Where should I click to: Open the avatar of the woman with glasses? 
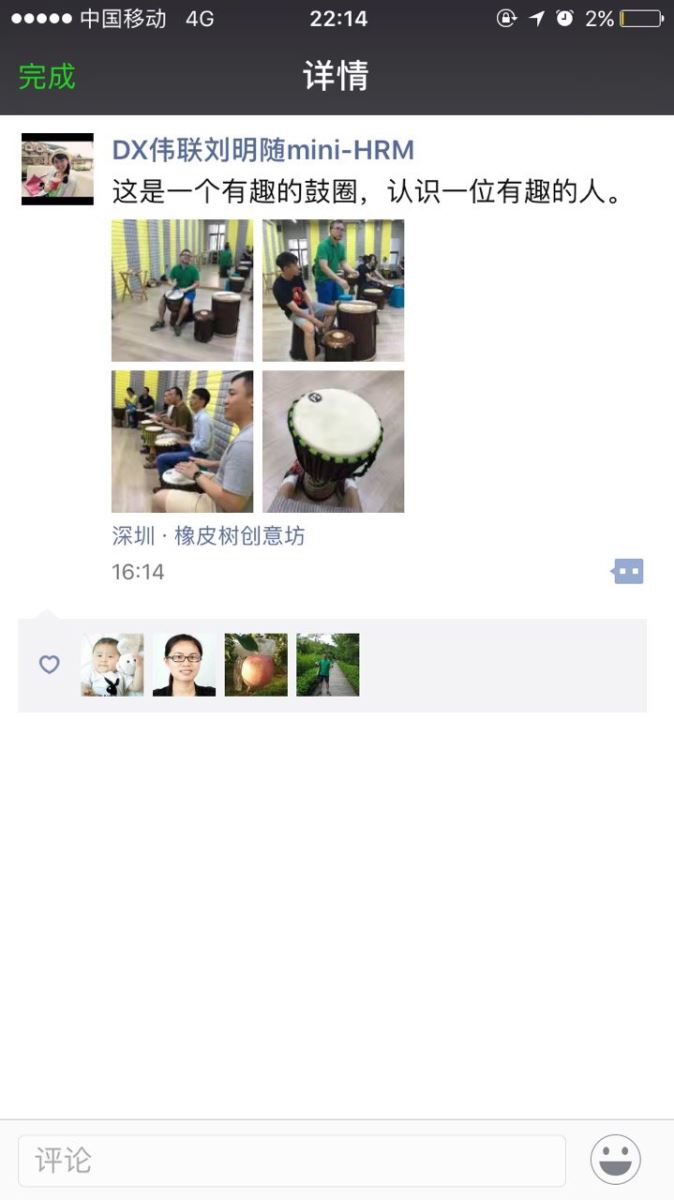coord(184,664)
